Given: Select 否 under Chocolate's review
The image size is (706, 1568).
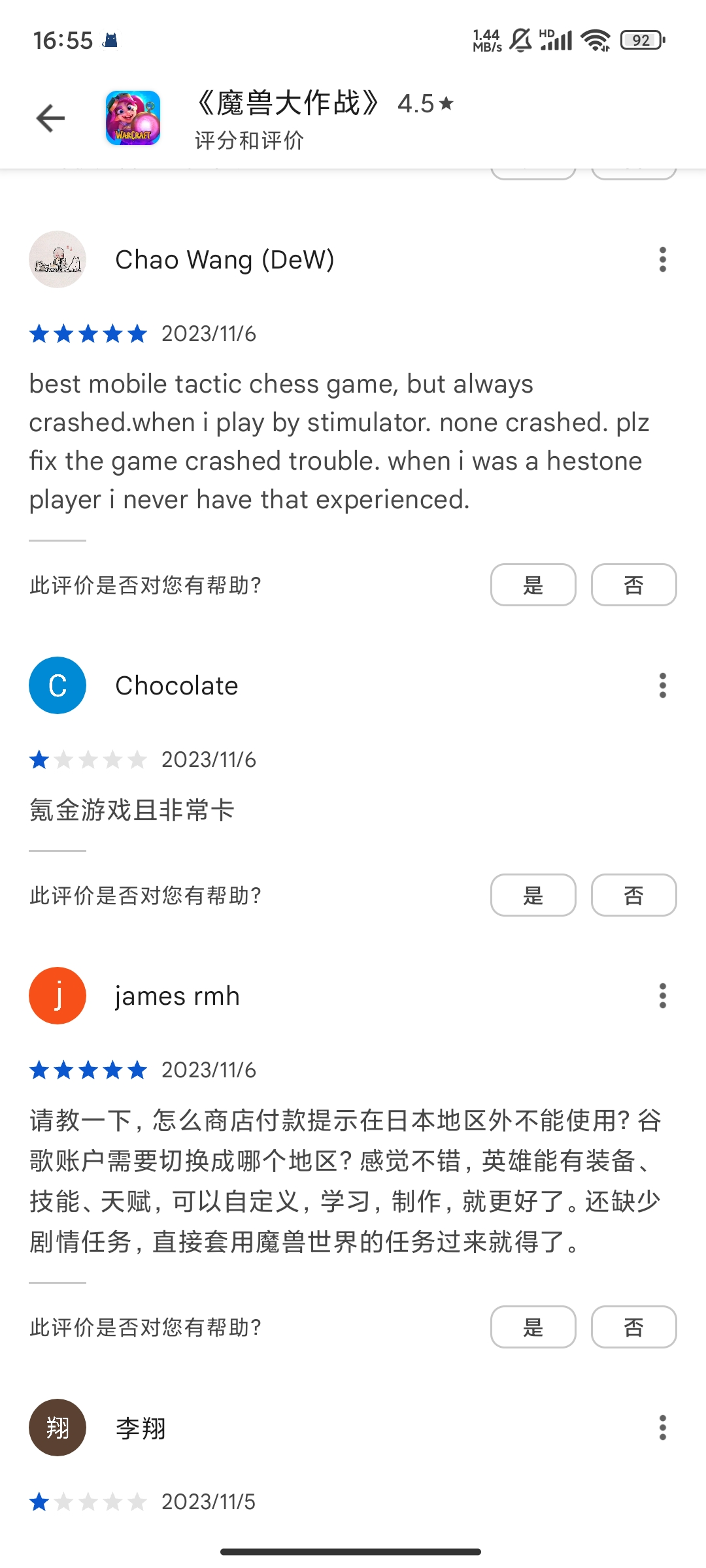Looking at the screenshot, I should point(633,895).
